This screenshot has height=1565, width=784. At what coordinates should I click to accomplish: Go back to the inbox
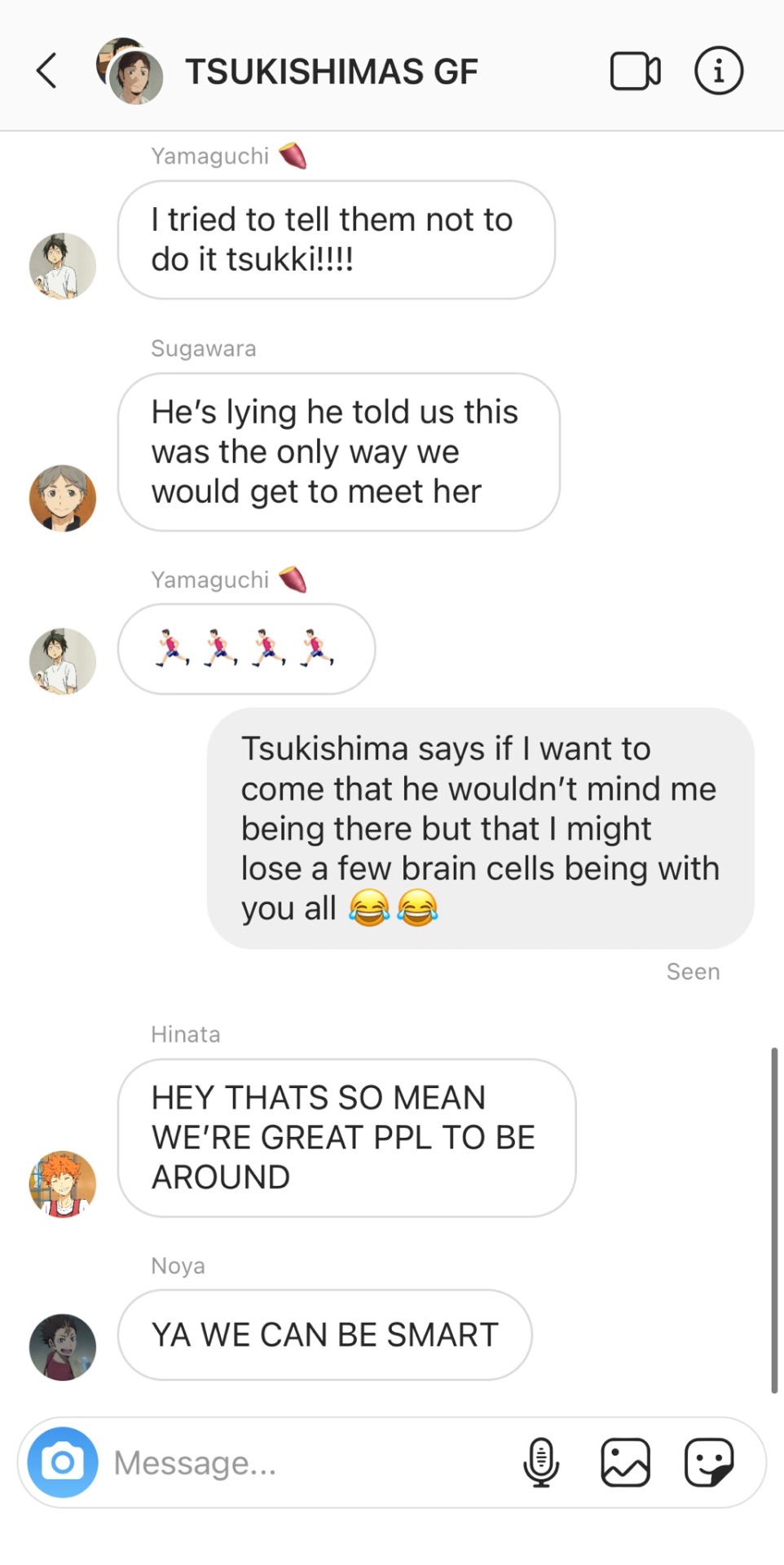(47, 71)
